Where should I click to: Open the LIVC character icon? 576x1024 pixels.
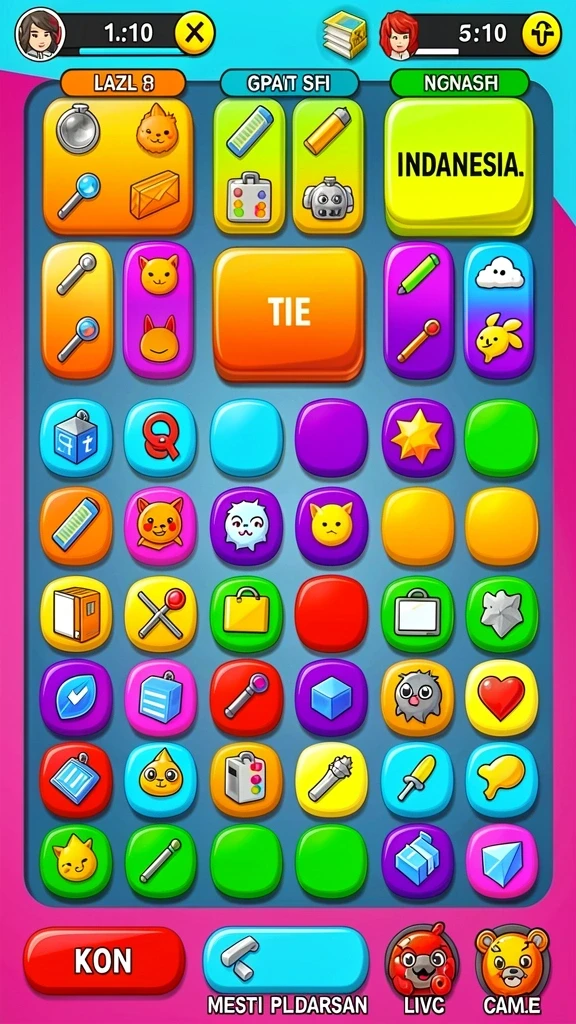[x=421, y=960]
